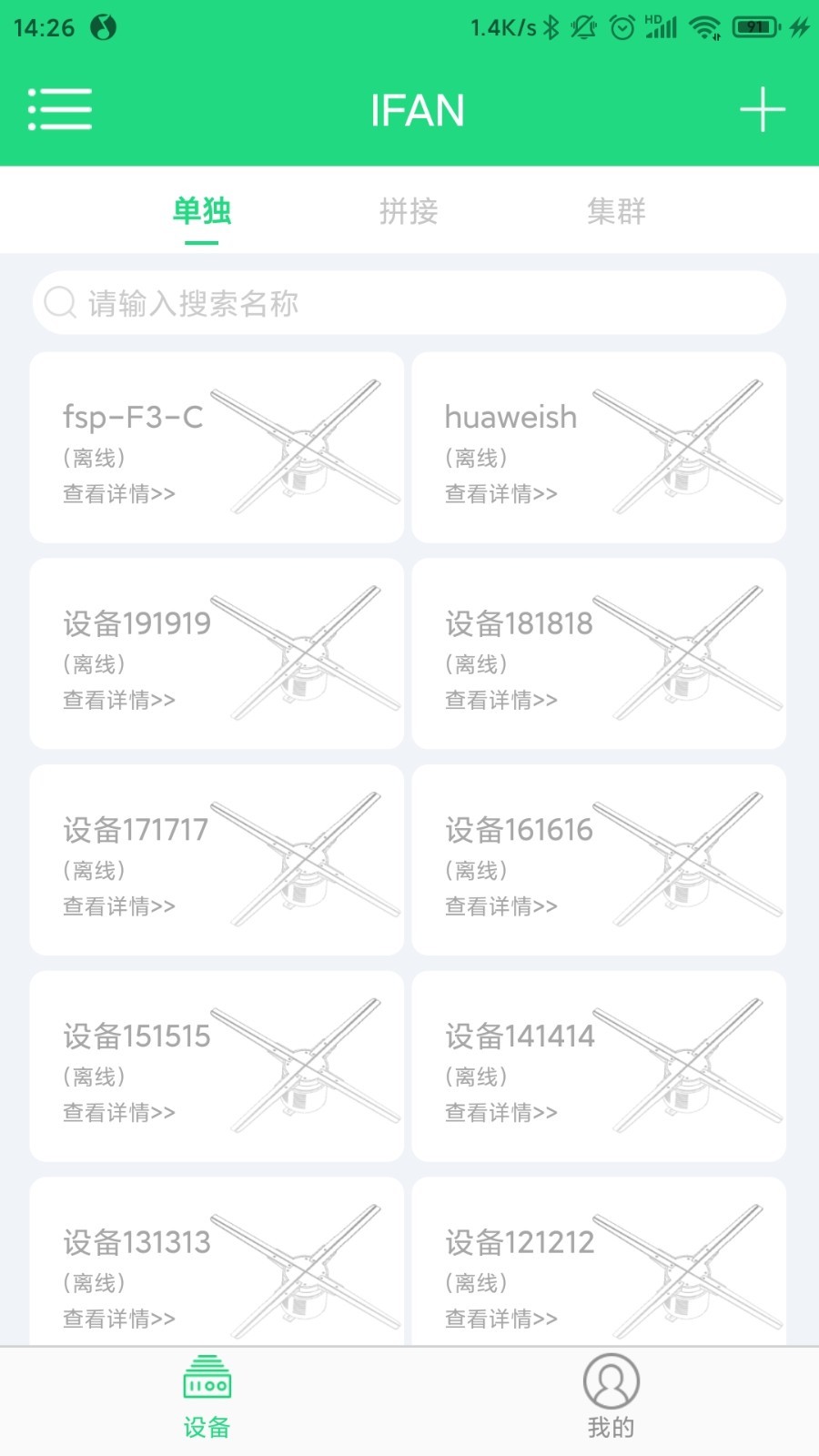The image size is (819, 1456).
Task: Open 设备121212 card
Action: (599, 1265)
